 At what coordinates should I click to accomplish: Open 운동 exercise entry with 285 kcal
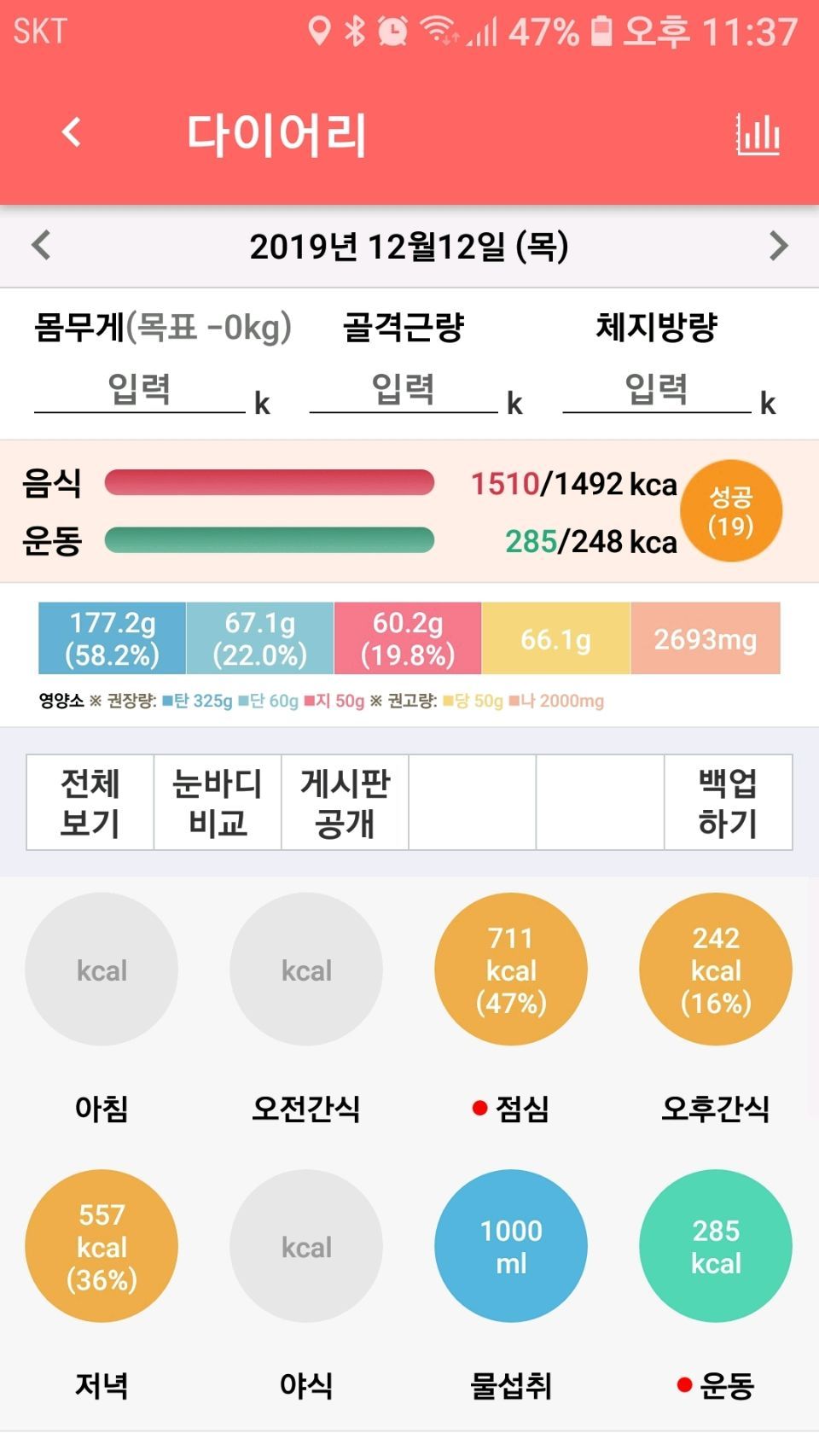(x=716, y=1246)
